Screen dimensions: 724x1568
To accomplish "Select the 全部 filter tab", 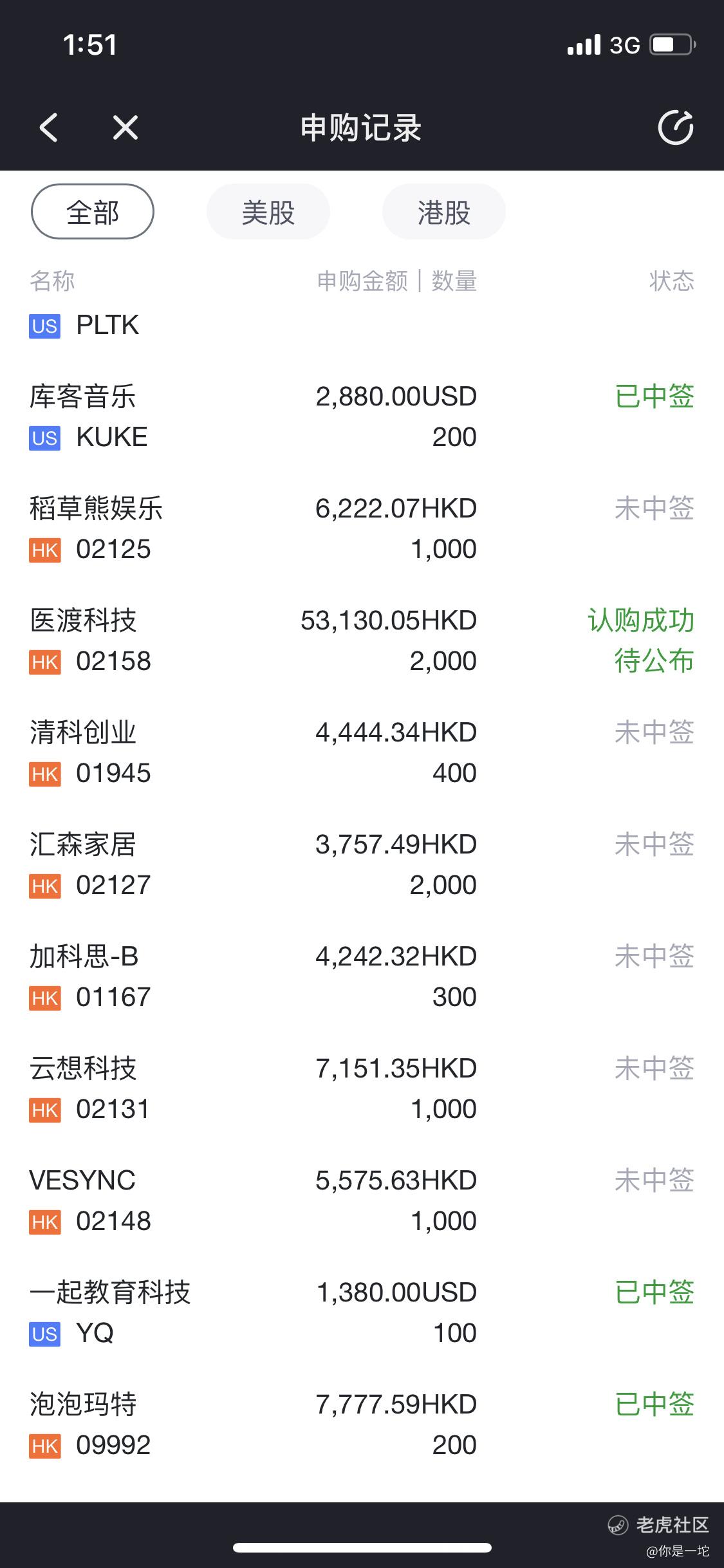I will 93,212.
